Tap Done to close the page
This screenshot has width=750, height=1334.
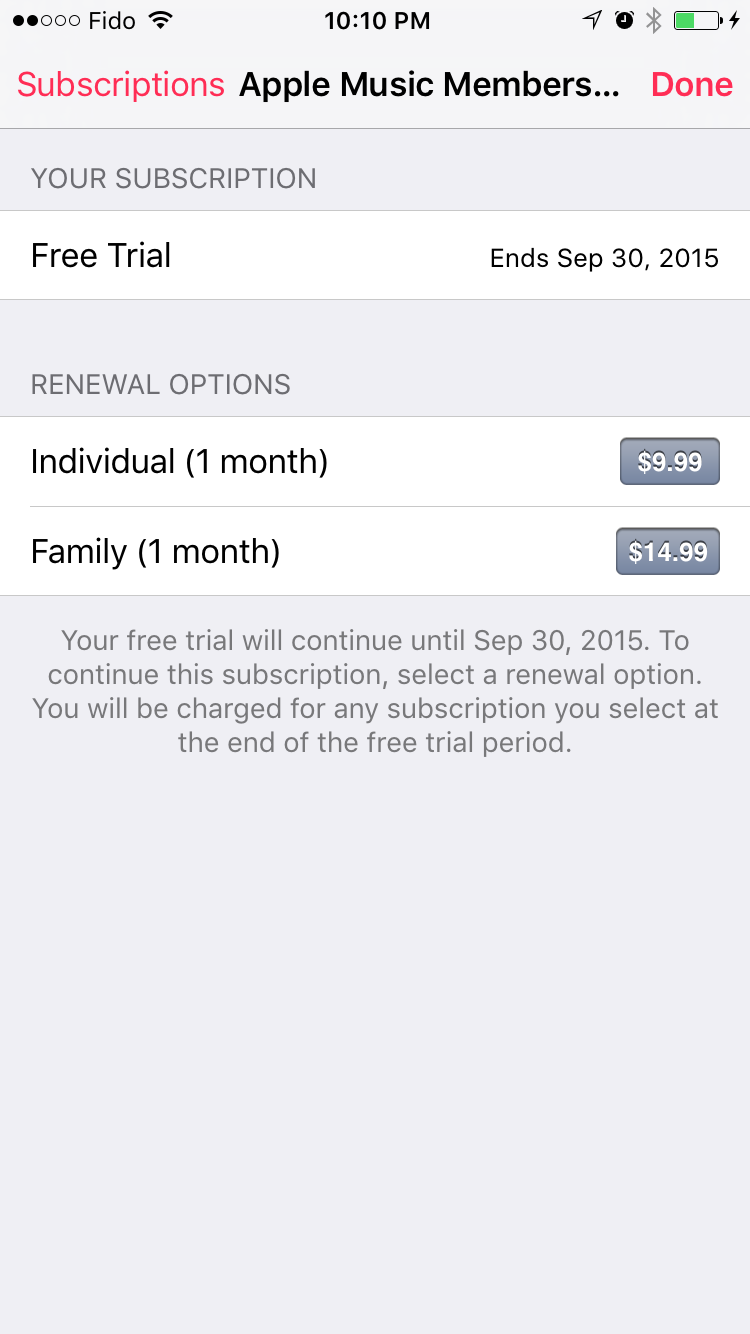(x=692, y=85)
